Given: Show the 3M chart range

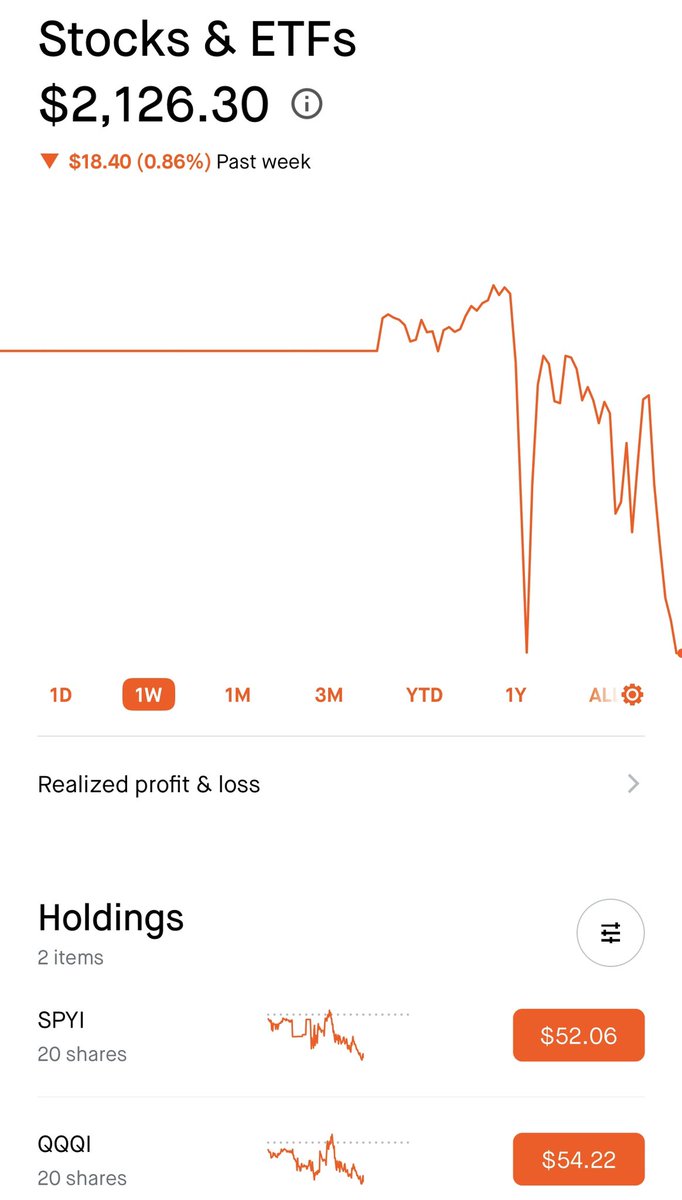Looking at the screenshot, I should (x=329, y=695).
